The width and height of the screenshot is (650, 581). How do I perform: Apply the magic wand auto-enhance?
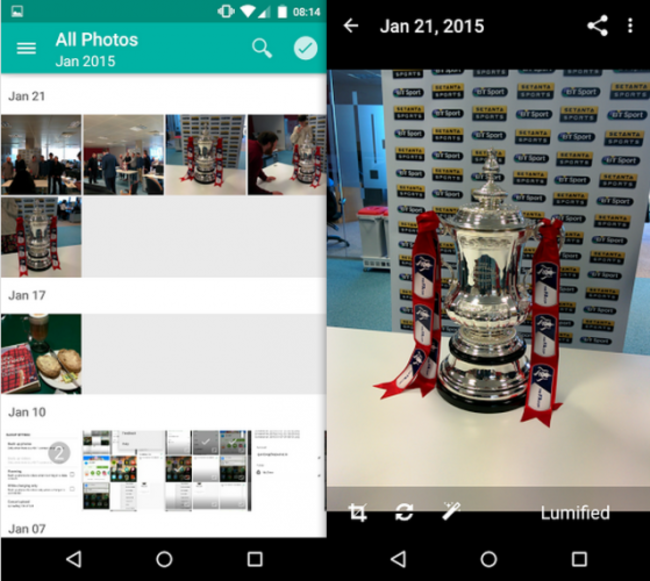[450, 512]
